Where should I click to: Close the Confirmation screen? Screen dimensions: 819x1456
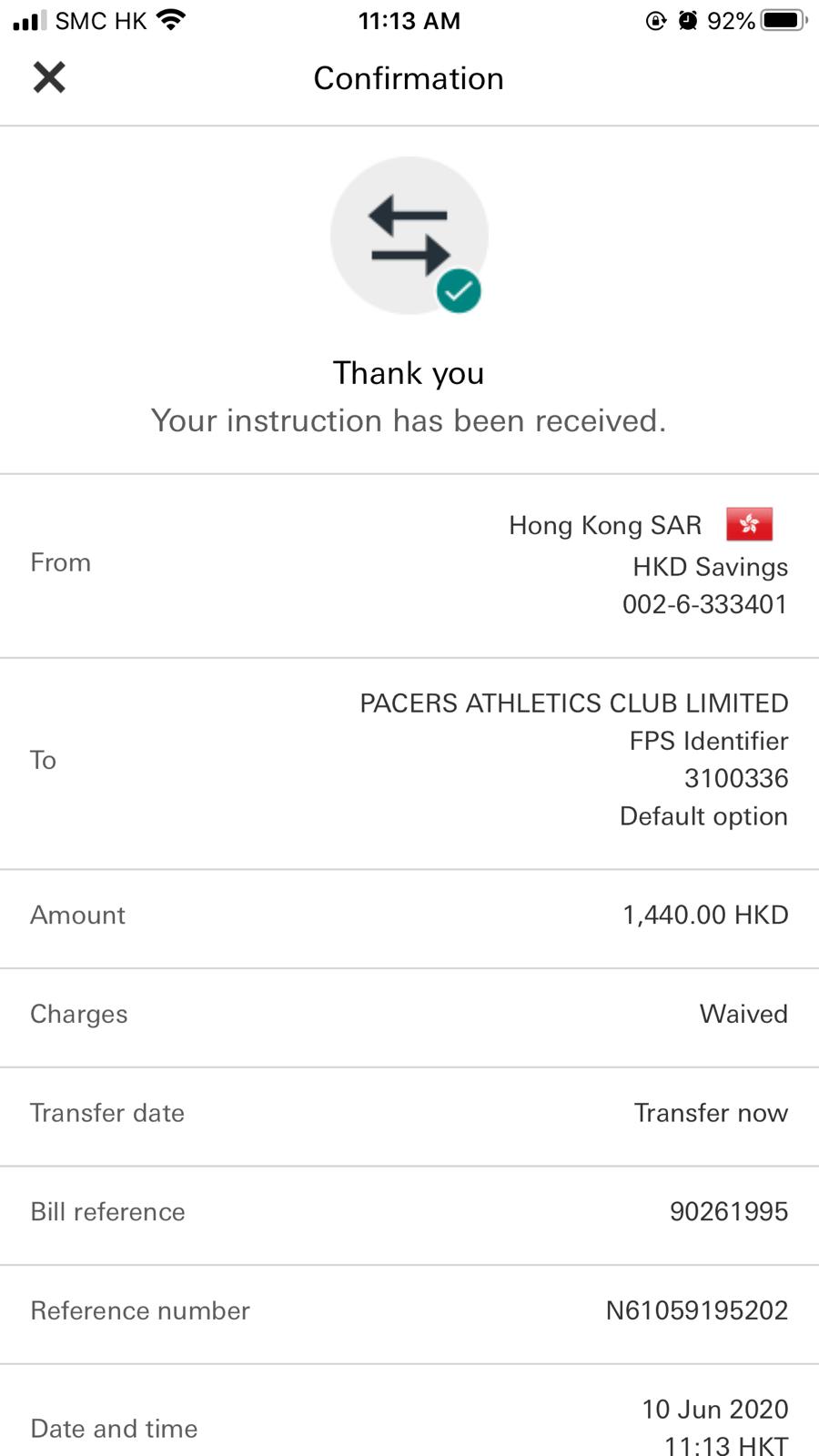tap(49, 77)
